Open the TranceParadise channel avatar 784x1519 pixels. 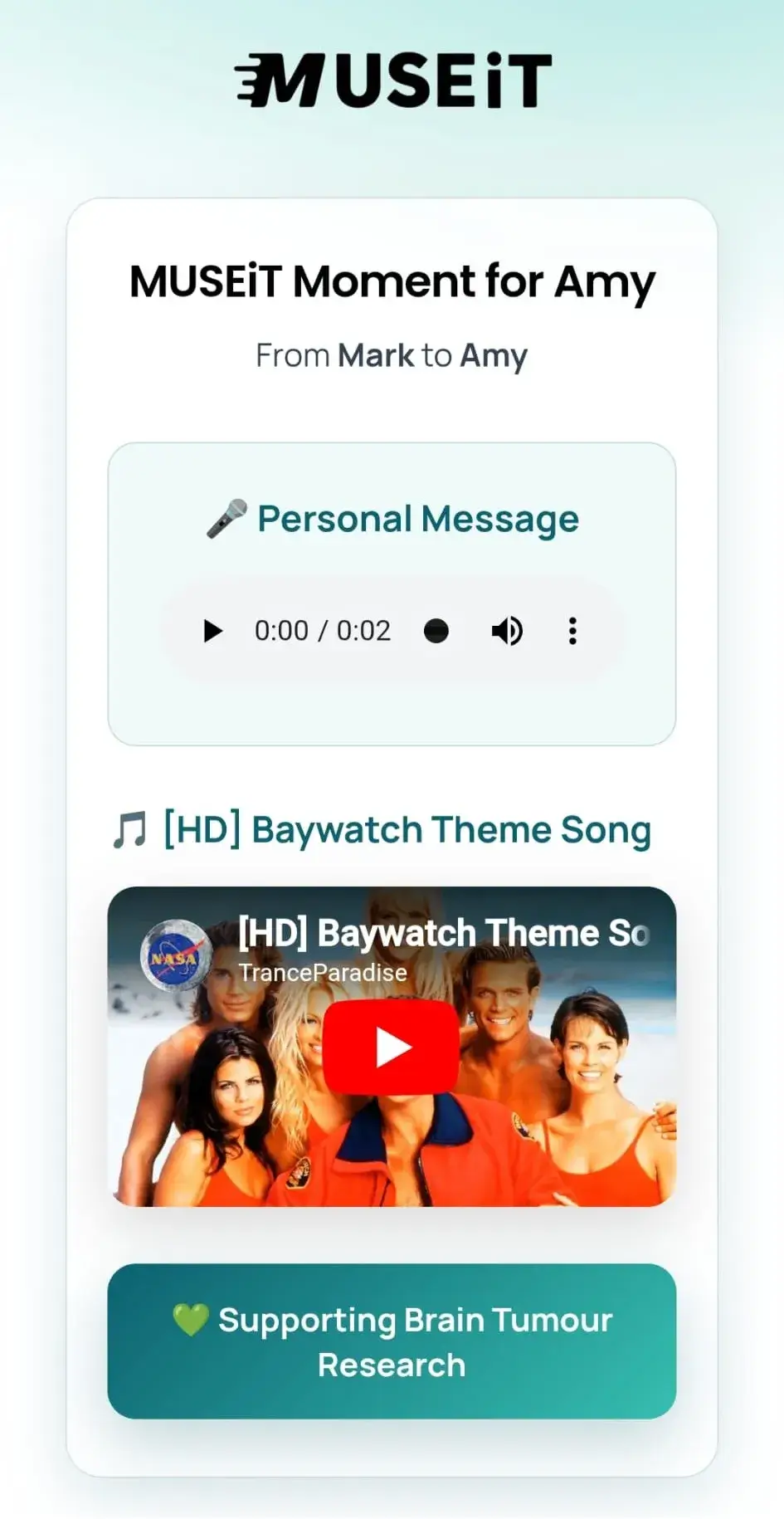click(174, 956)
